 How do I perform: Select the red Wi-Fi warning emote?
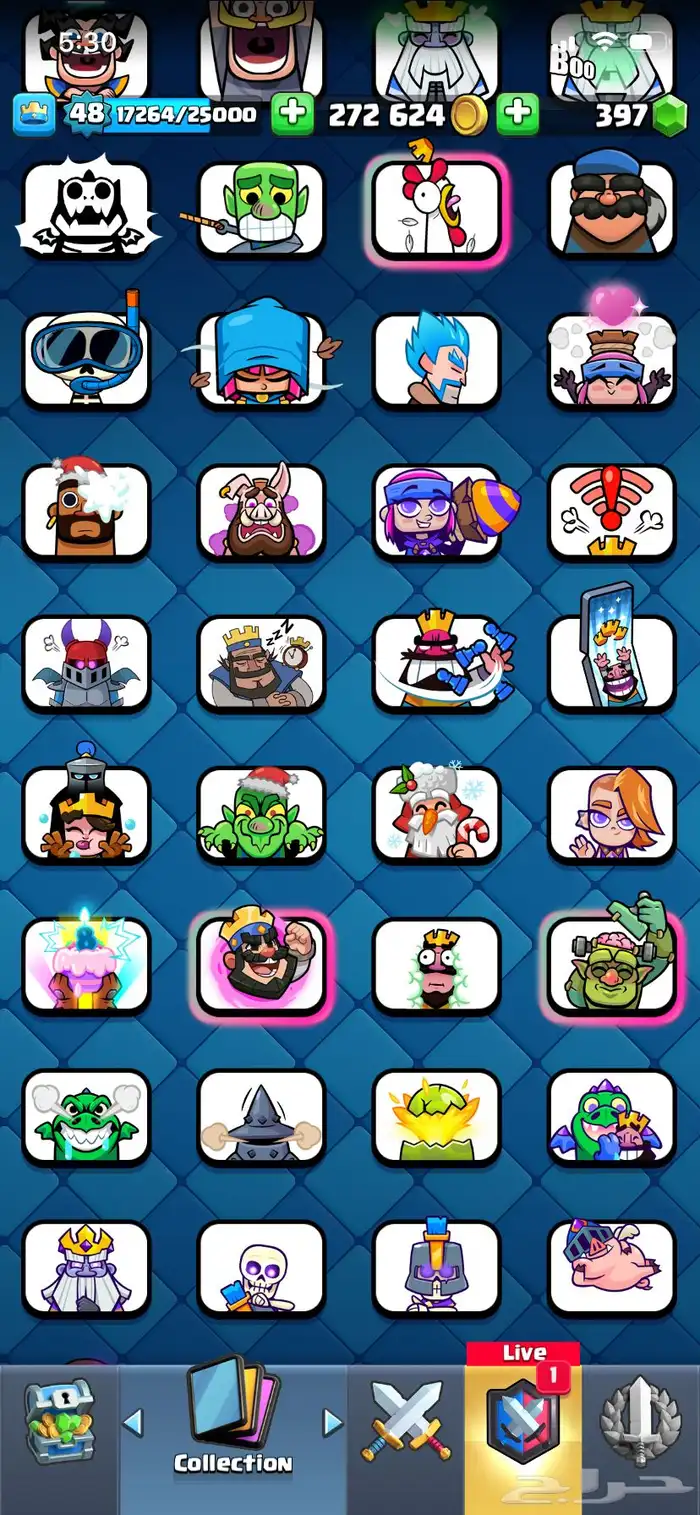(611, 511)
